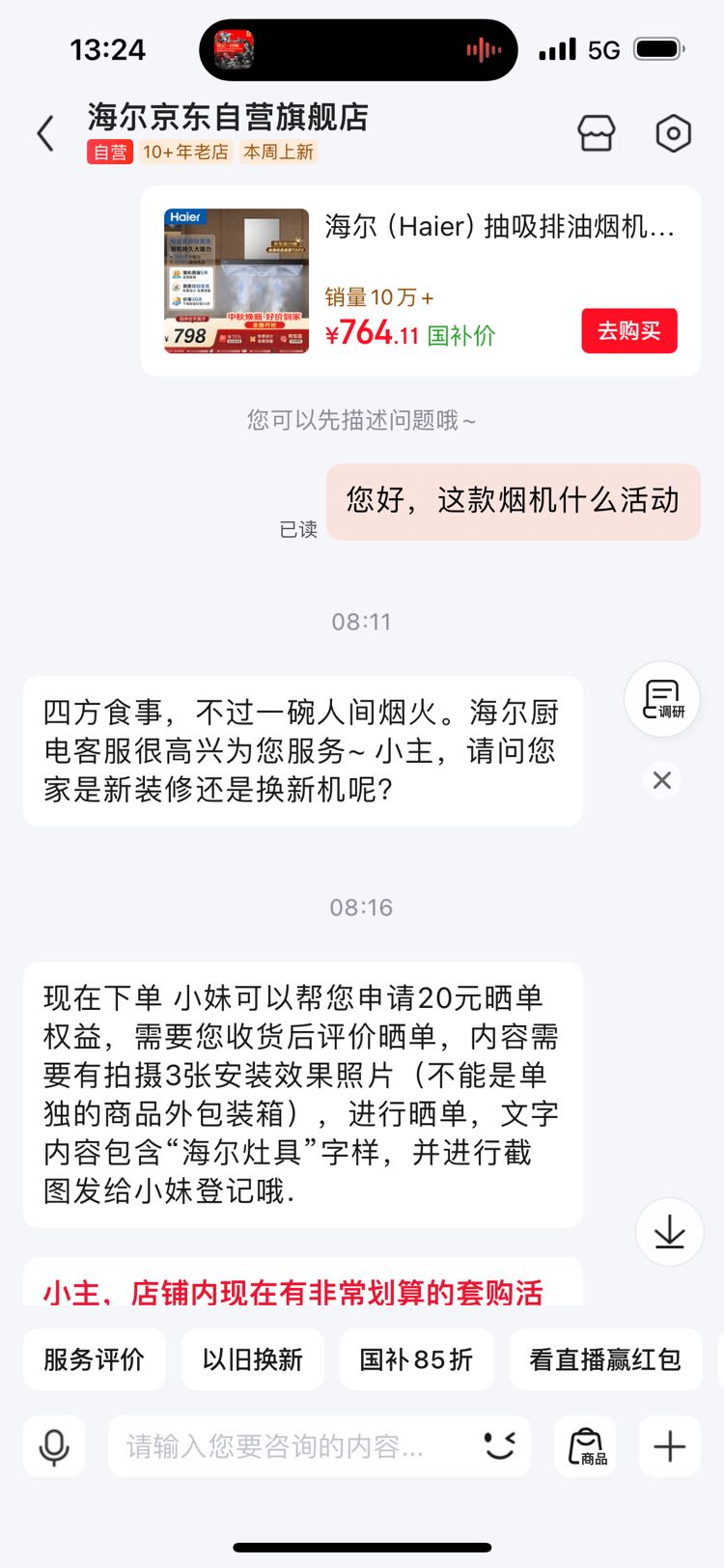
Task: Open the 商品 product bag button
Action: coord(586,1446)
